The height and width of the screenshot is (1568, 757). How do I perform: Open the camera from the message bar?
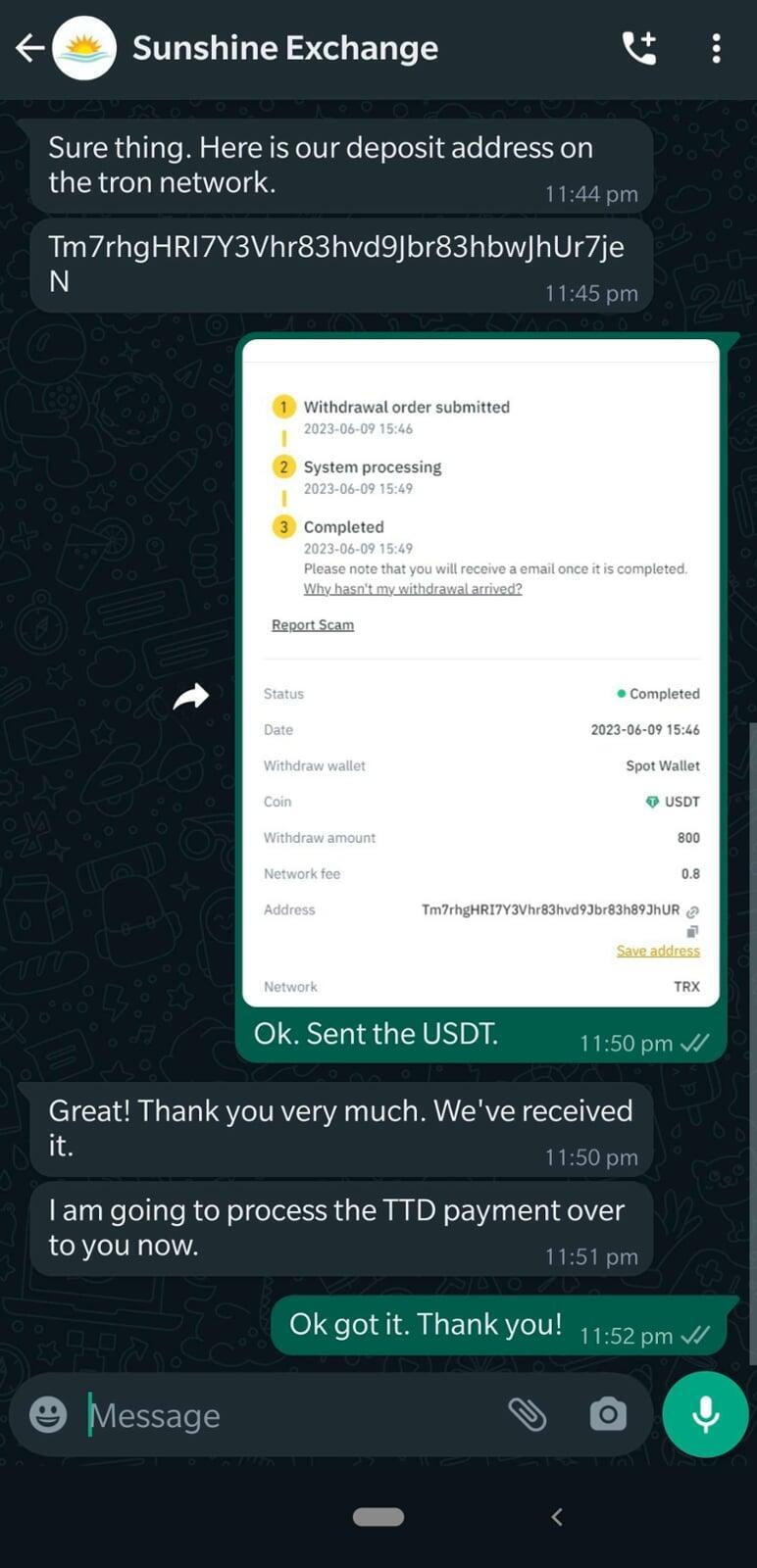(608, 1414)
